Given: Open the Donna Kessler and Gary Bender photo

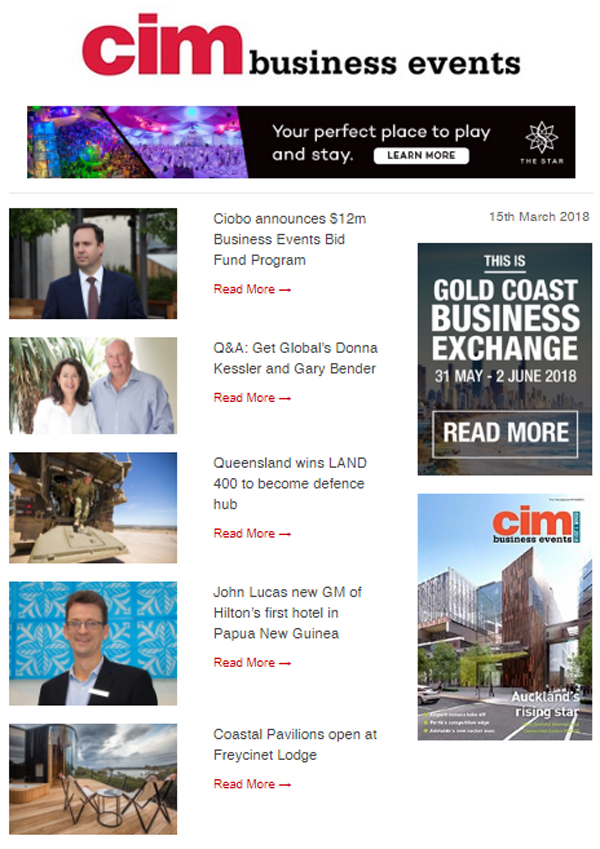Looking at the screenshot, I should (x=93, y=386).
